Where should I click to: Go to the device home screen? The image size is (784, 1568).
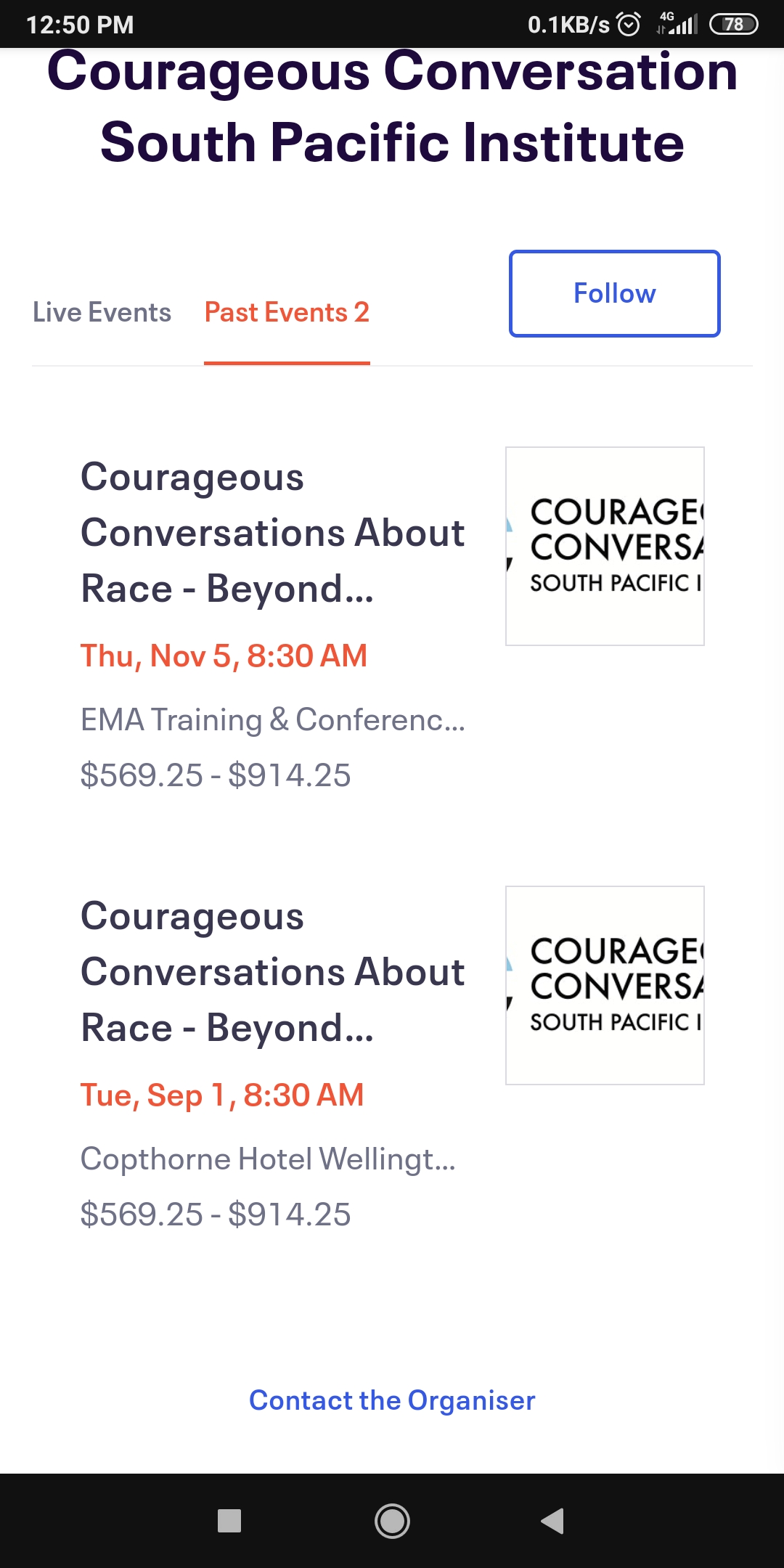(x=392, y=1520)
